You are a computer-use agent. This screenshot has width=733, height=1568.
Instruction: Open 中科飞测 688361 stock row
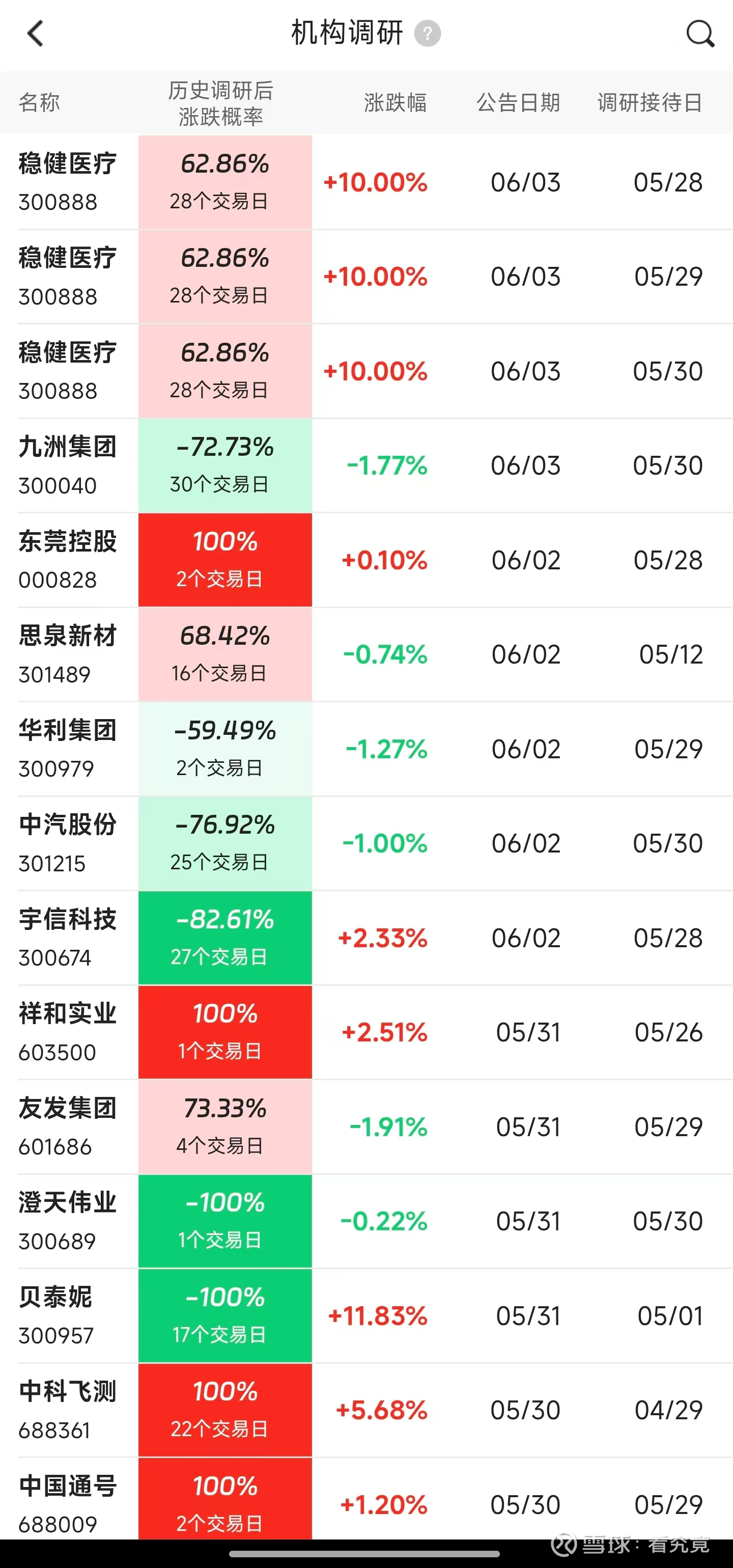pyautogui.click(x=366, y=1410)
